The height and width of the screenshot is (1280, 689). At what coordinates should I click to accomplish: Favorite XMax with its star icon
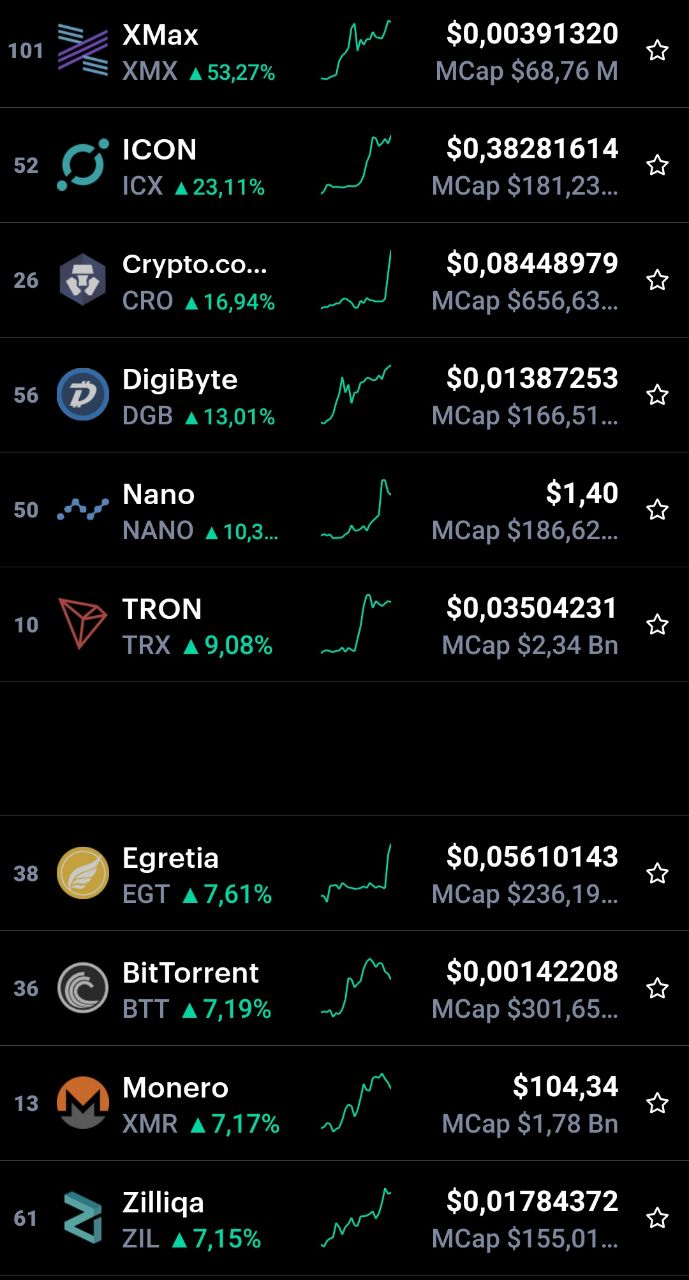[x=657, y=51]
